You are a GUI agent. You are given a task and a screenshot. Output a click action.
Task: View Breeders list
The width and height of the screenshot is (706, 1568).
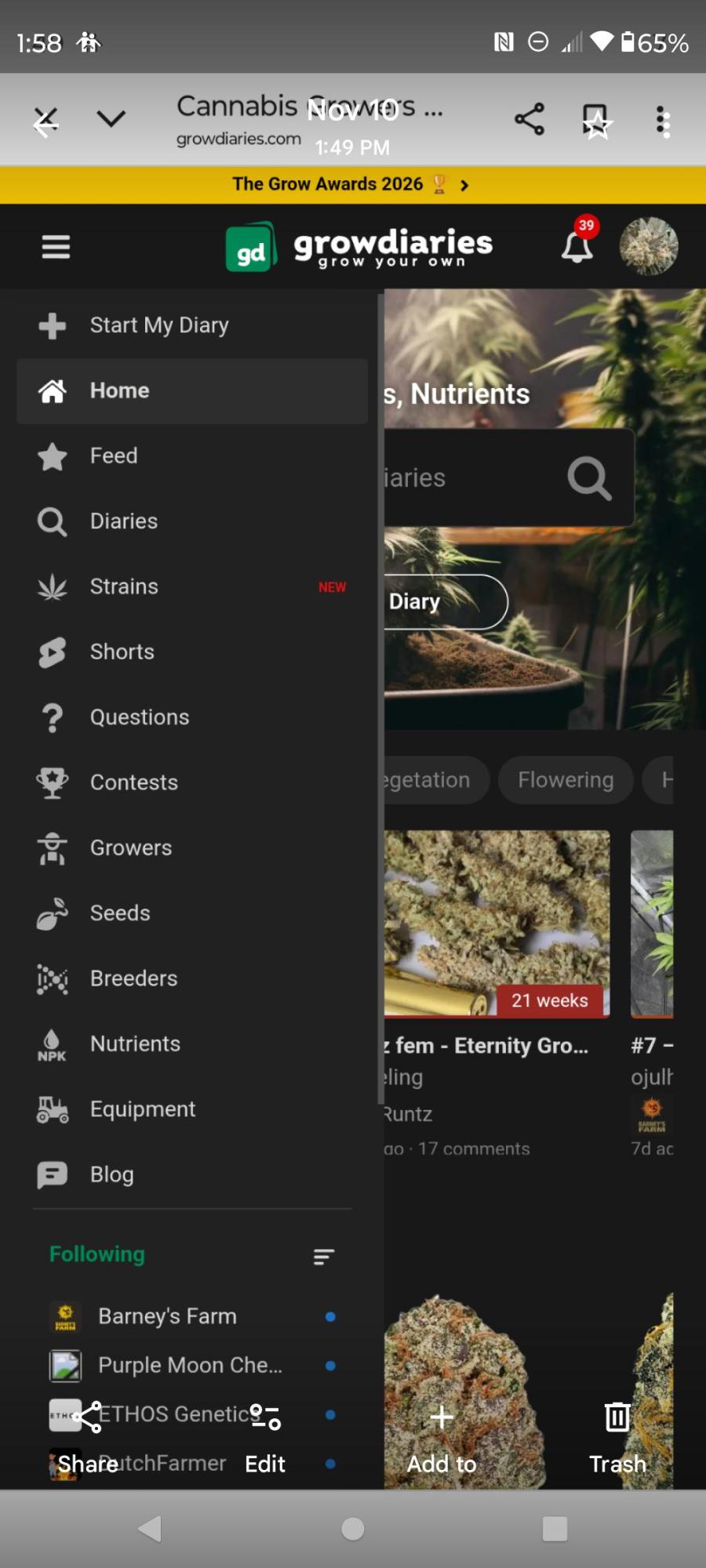[x=133, y=978]
